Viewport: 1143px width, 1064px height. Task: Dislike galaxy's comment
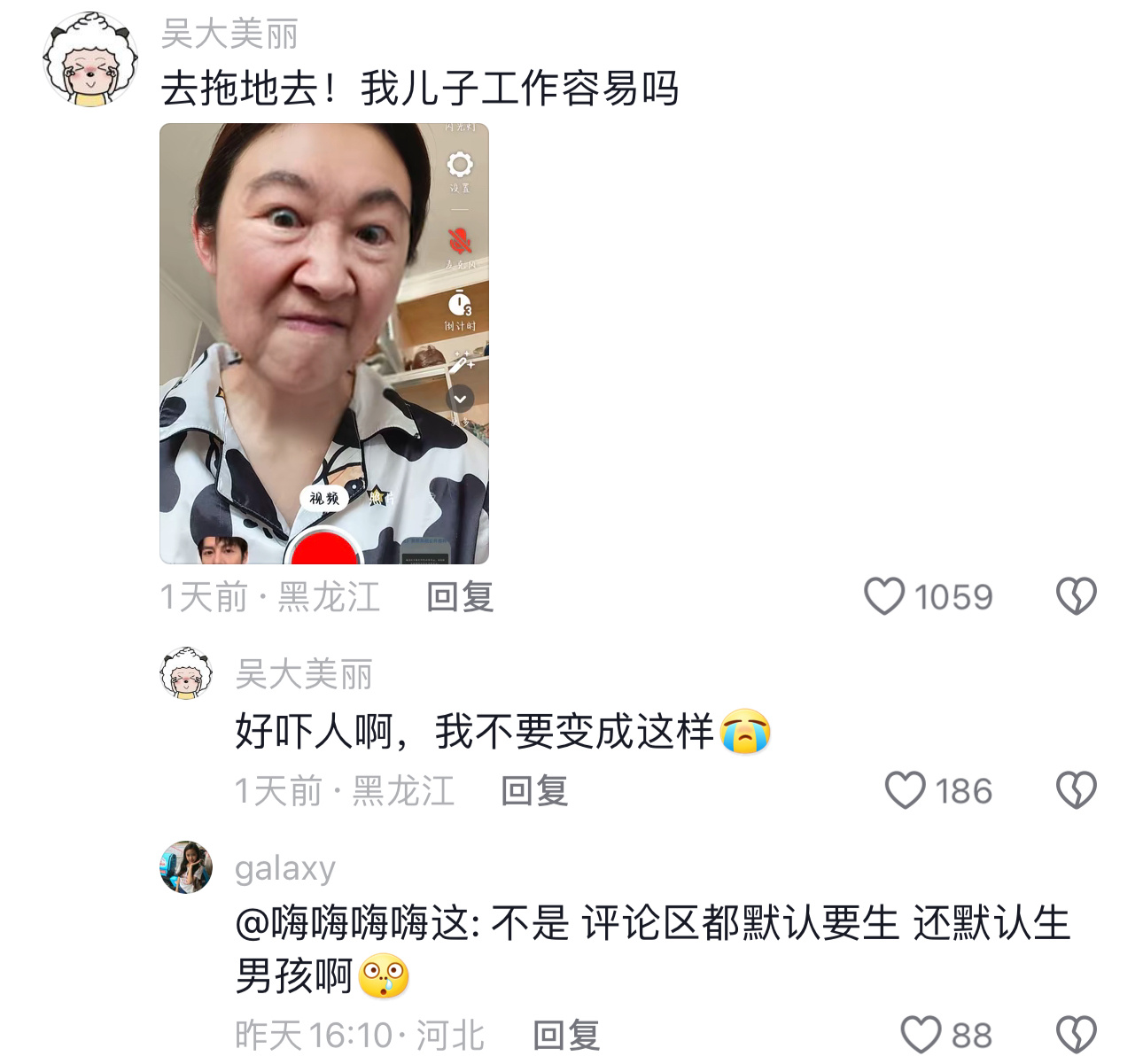point(1076,1035)
